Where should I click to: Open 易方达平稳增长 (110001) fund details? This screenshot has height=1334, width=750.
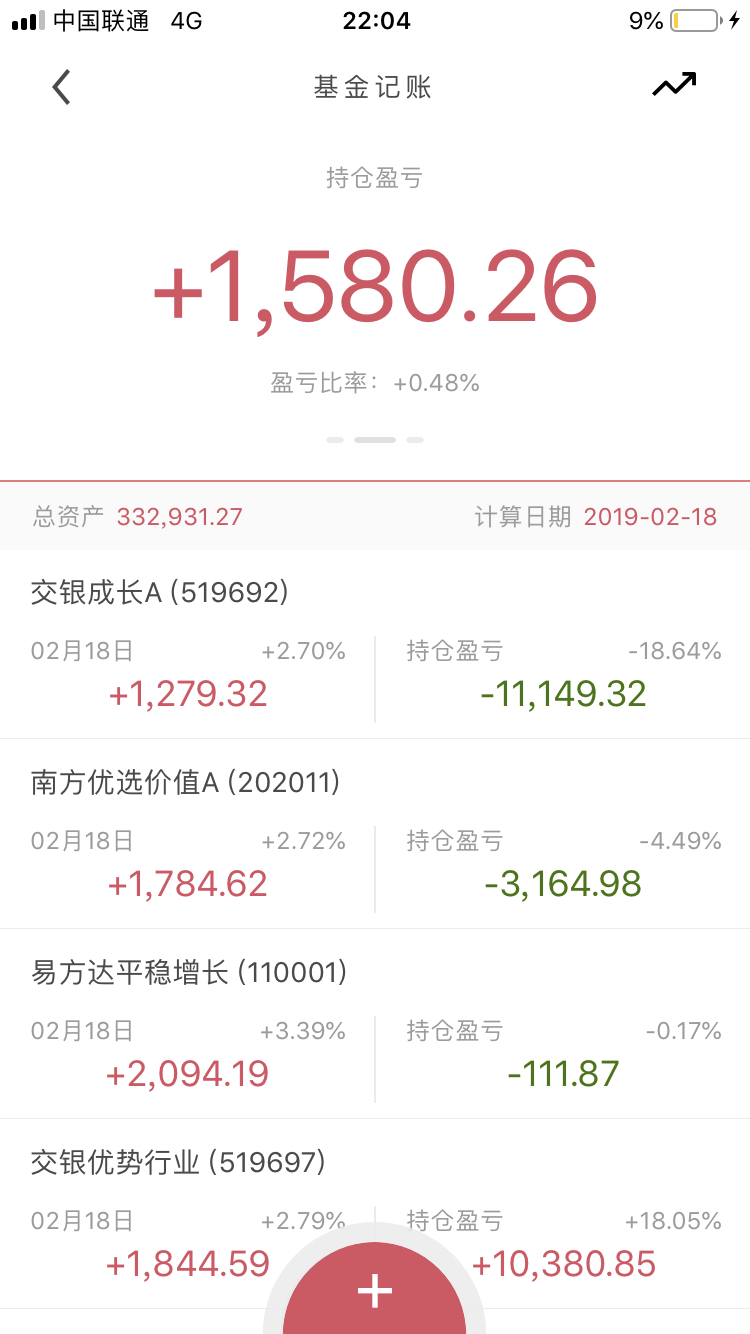(x=375, y=1025)
